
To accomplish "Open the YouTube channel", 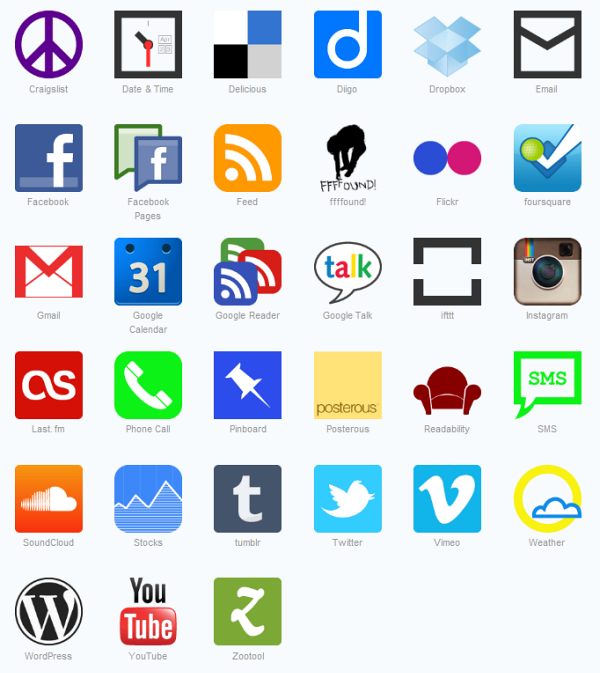I will tap(148, 612).
